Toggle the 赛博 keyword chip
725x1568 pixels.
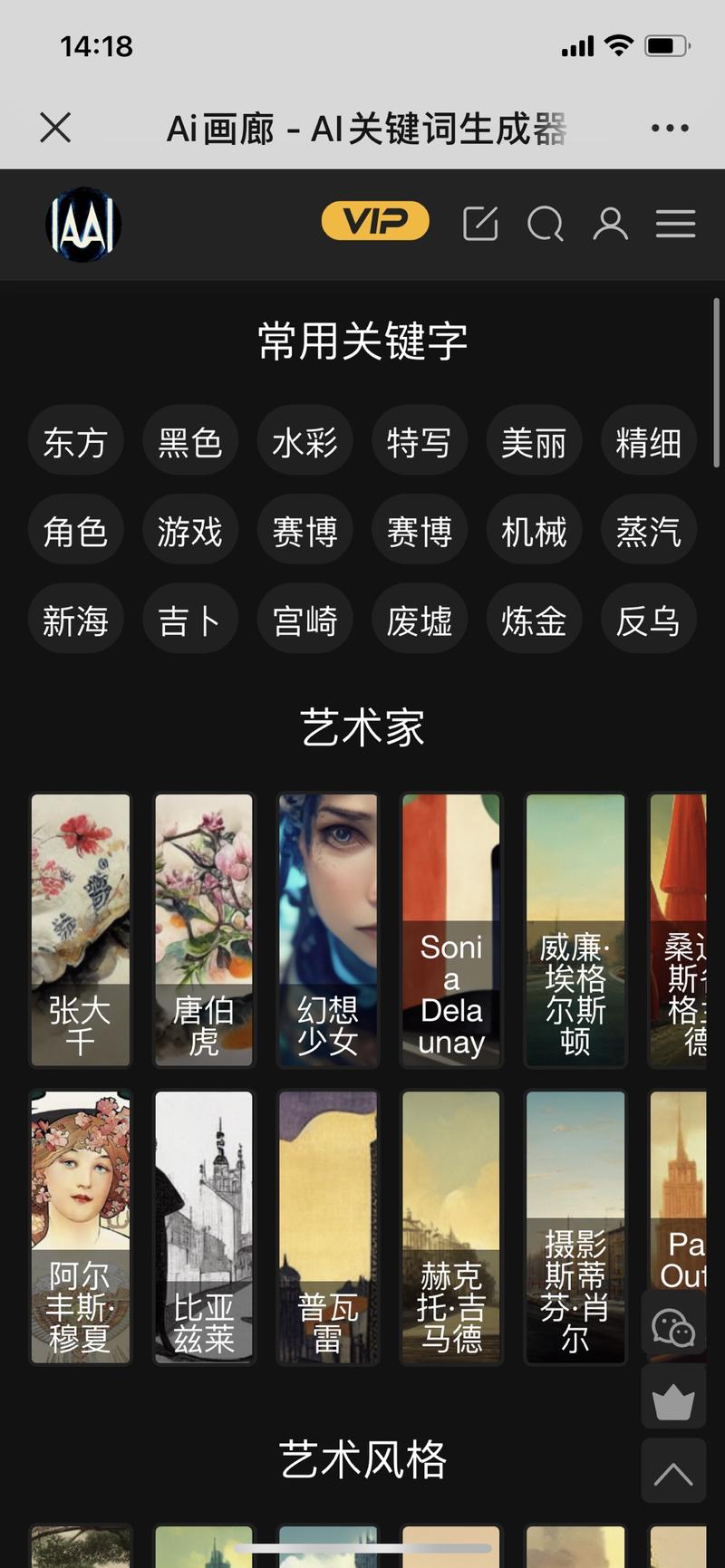click(x=304, y=532)
